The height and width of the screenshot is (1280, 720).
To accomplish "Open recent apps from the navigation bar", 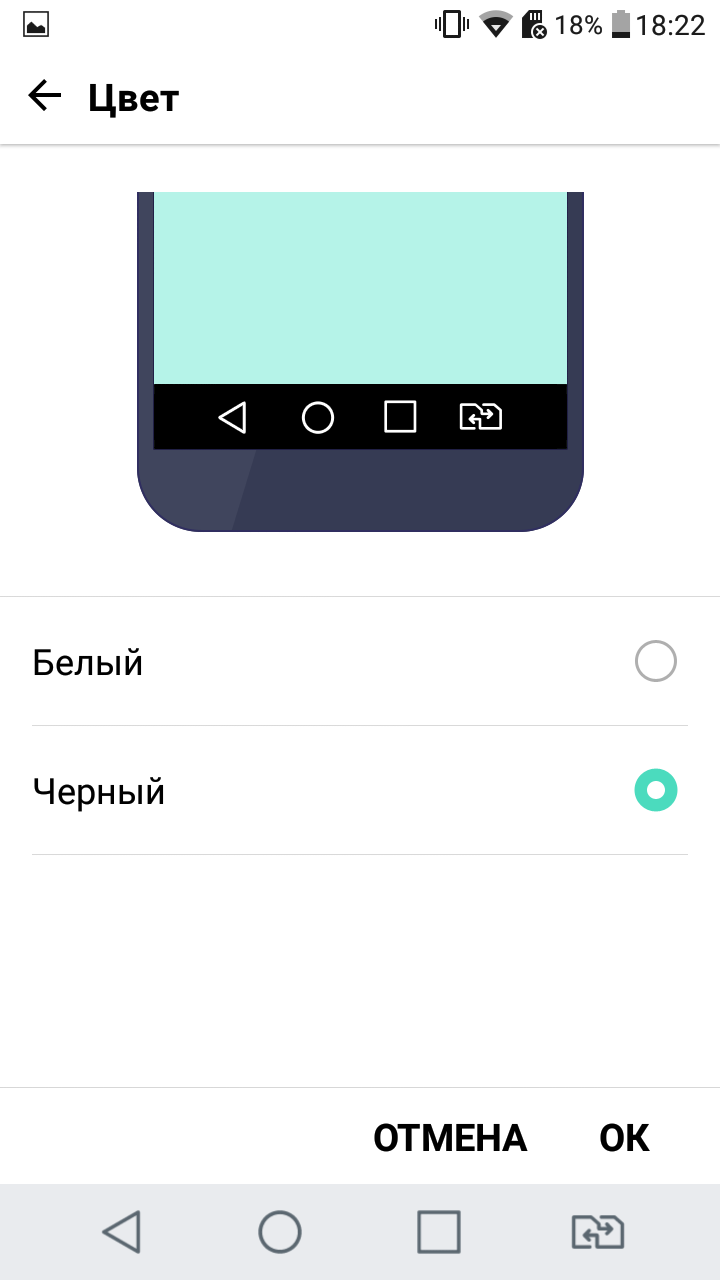I will pos(438,1232).
